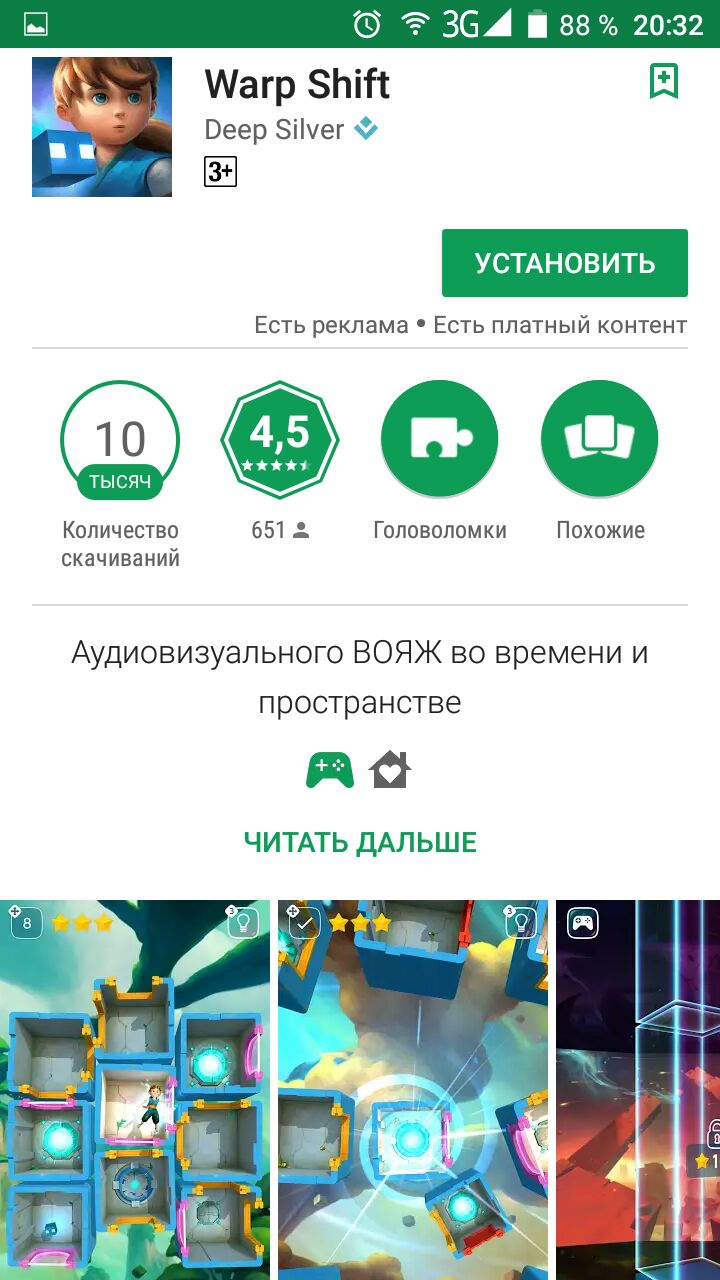Show Похожие similar apps
Image resolution: width=720 pixels, height=1280 pixels.
coord(599,441)
